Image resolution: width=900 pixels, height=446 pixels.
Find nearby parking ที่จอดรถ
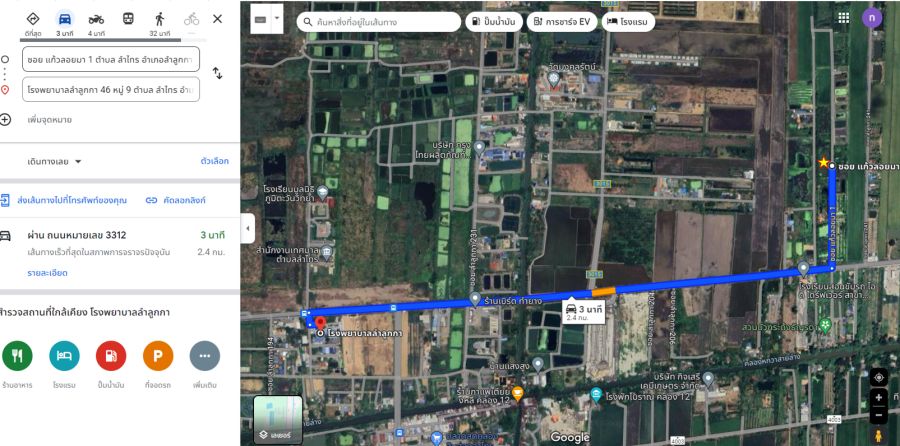tap(158, 357)
